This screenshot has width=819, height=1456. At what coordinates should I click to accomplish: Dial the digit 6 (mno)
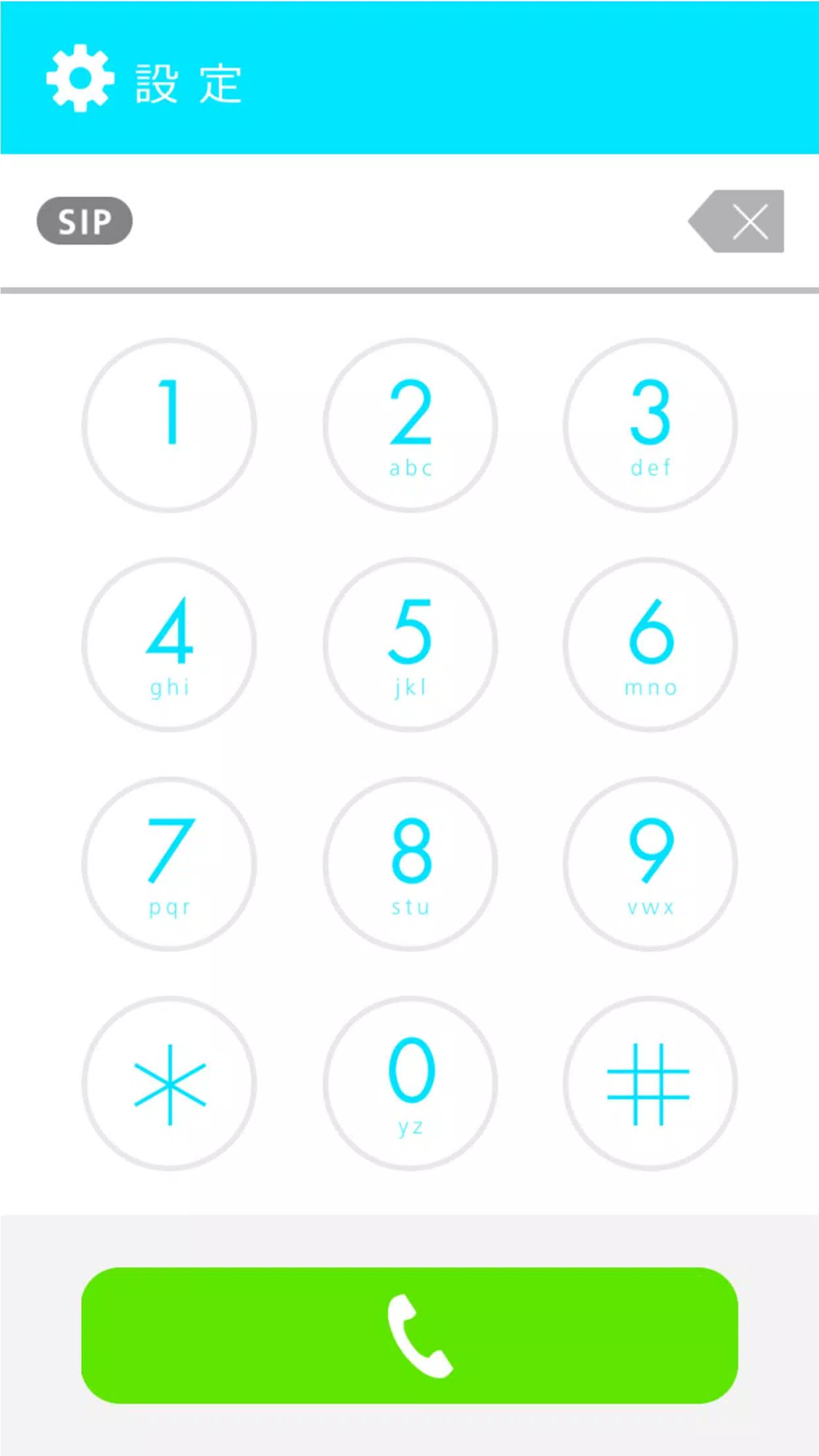point(650,645)
